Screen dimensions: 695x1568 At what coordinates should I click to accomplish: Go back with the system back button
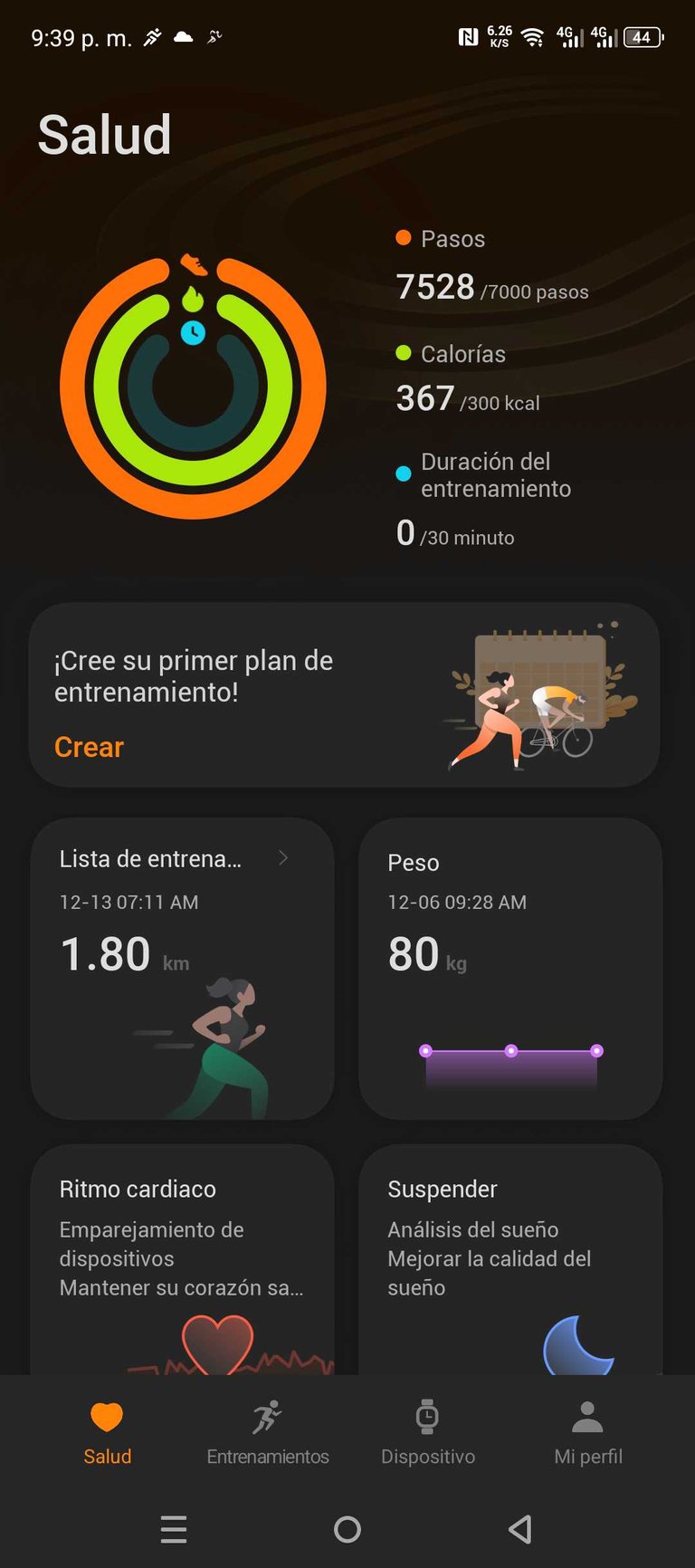(x=520, y=1530)
